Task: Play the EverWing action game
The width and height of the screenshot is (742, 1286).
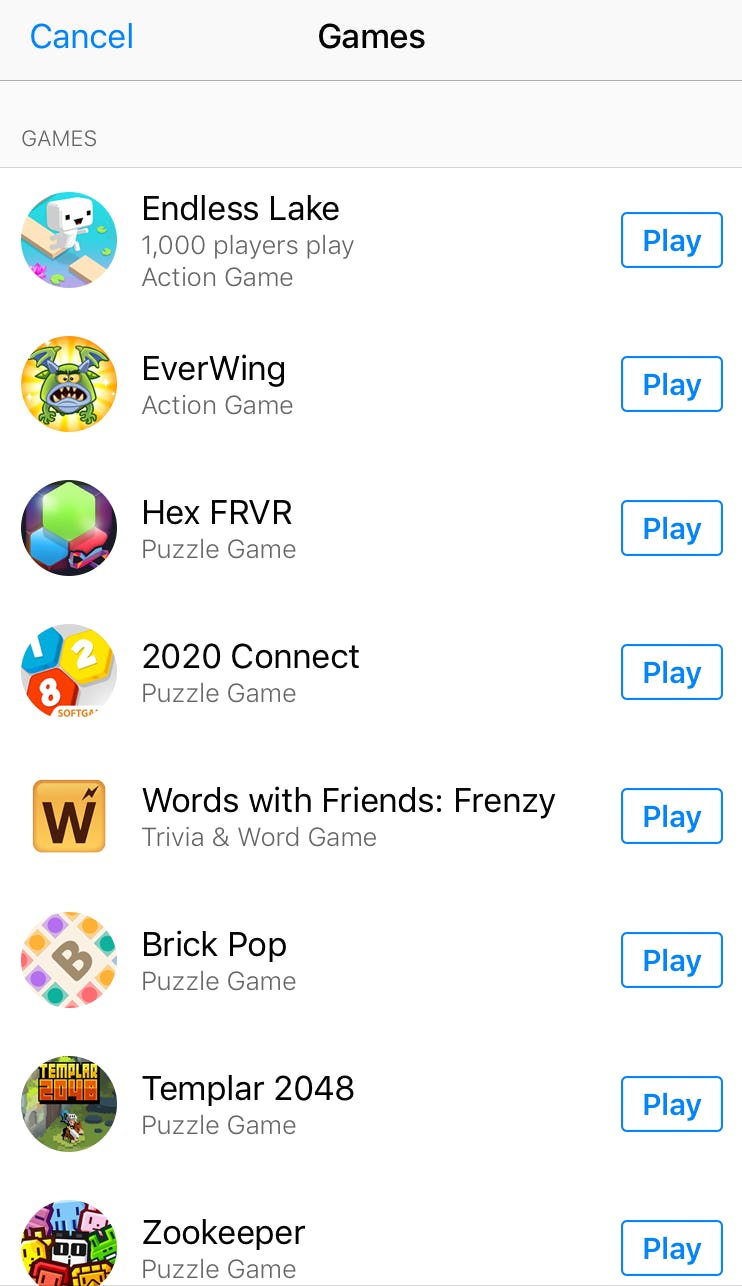Action: pyautogui.click(x=671, y=384)
